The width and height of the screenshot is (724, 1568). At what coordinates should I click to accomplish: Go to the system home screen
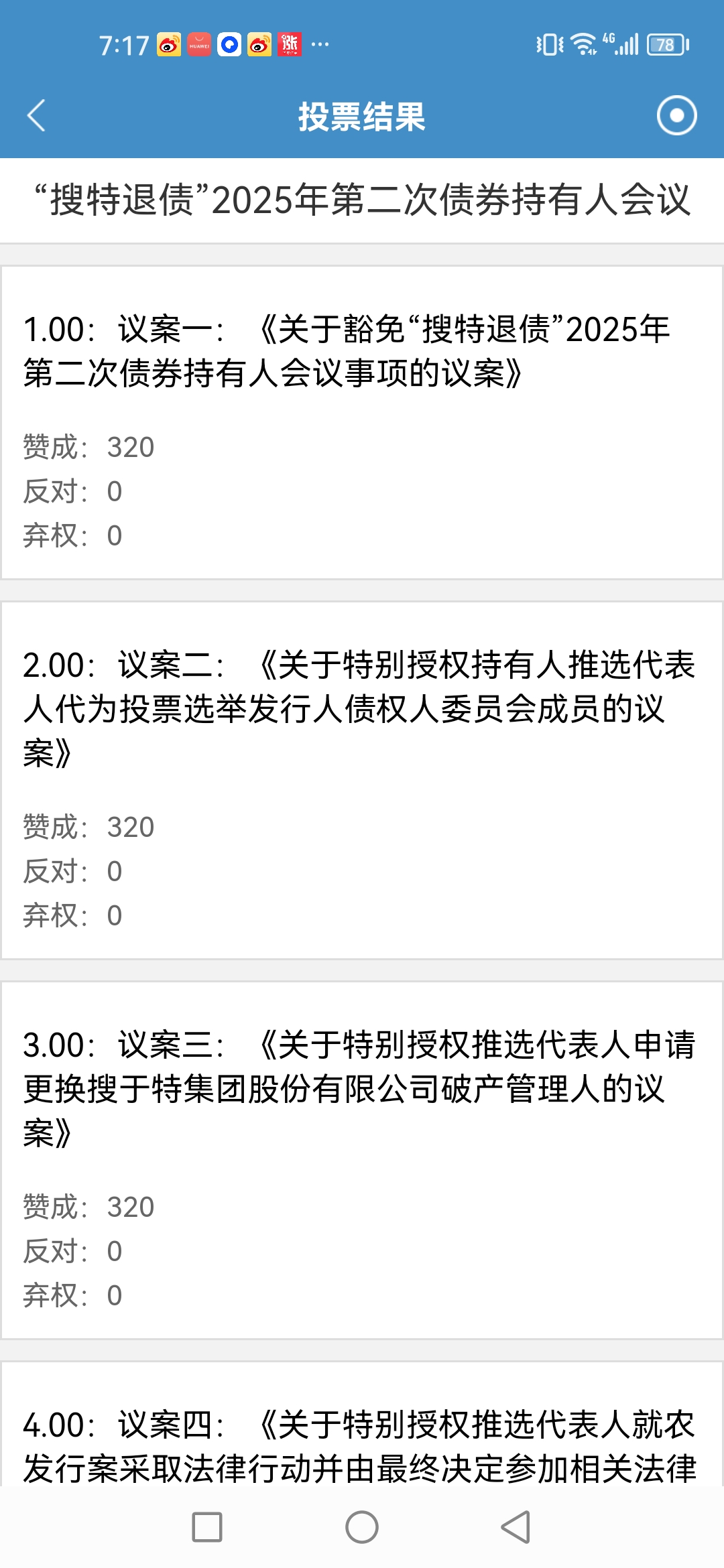(362, 1527)
